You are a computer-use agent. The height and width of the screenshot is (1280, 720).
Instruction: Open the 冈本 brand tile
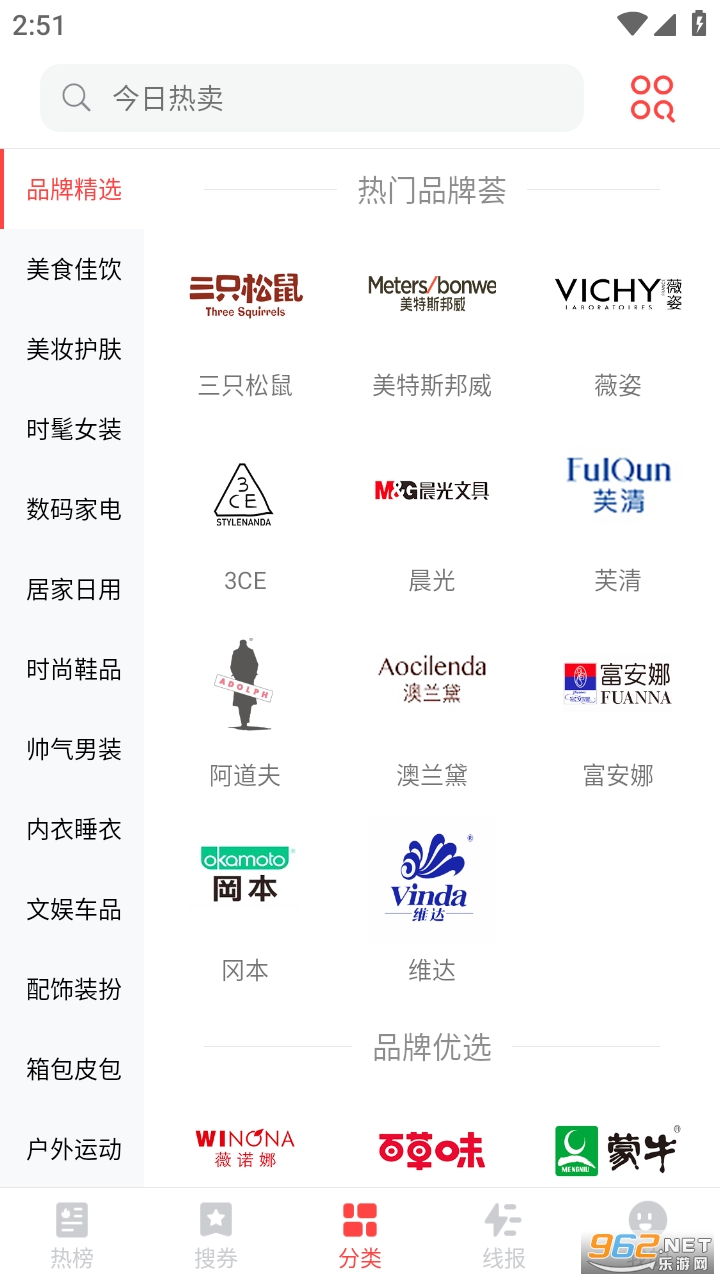pos(245,905)
